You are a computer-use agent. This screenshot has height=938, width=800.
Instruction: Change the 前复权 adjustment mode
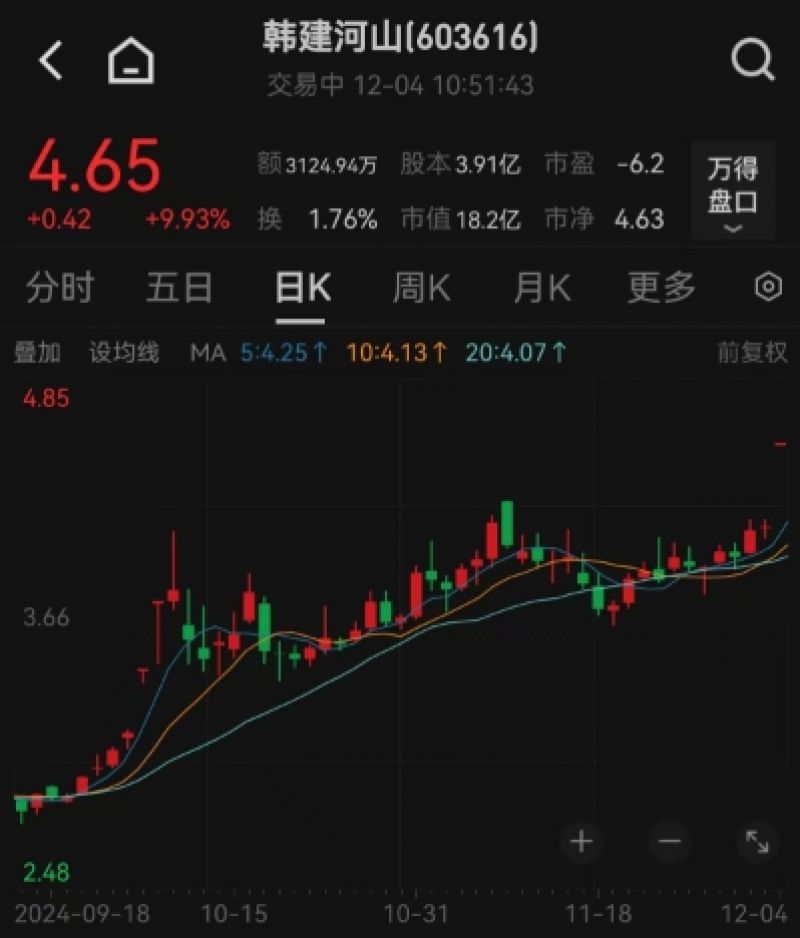tap(752, 352)
